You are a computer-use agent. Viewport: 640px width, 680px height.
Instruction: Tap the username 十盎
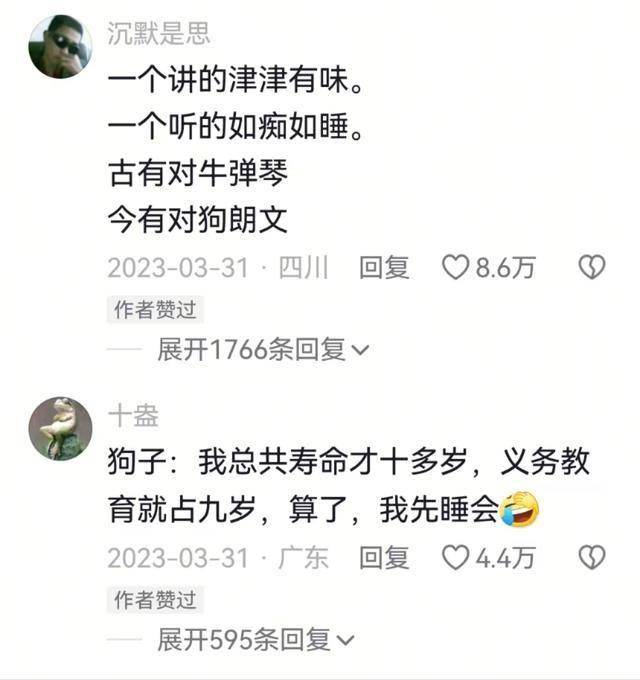133,415
